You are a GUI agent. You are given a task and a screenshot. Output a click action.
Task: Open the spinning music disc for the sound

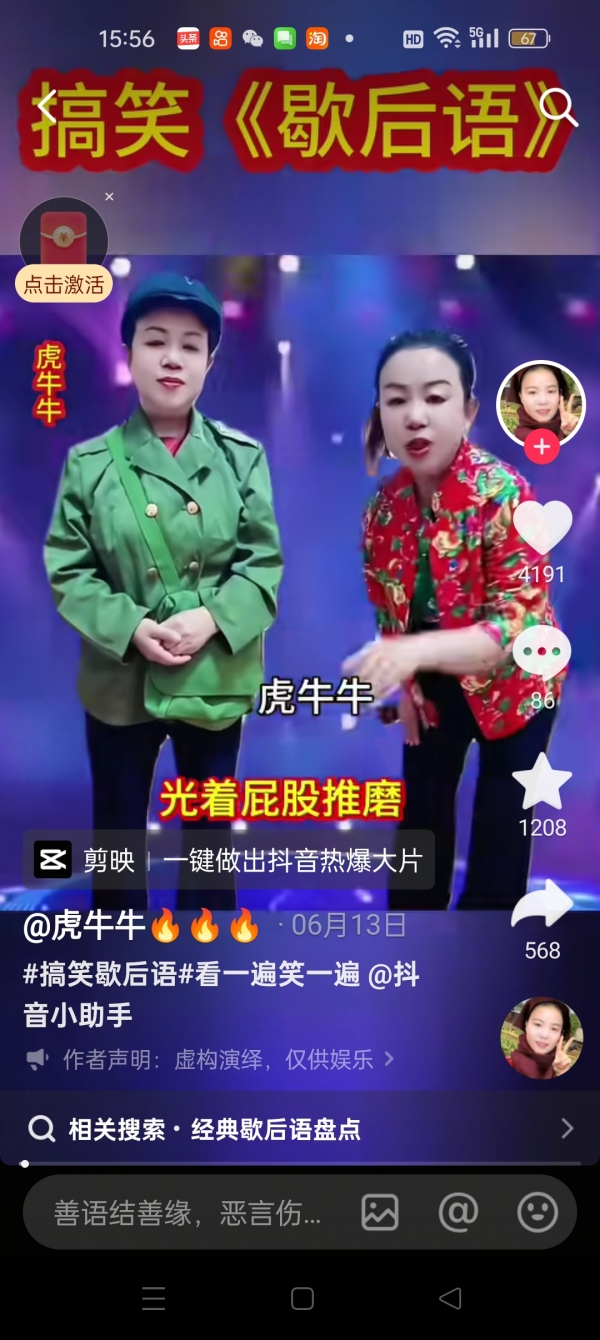[541, 1037]
